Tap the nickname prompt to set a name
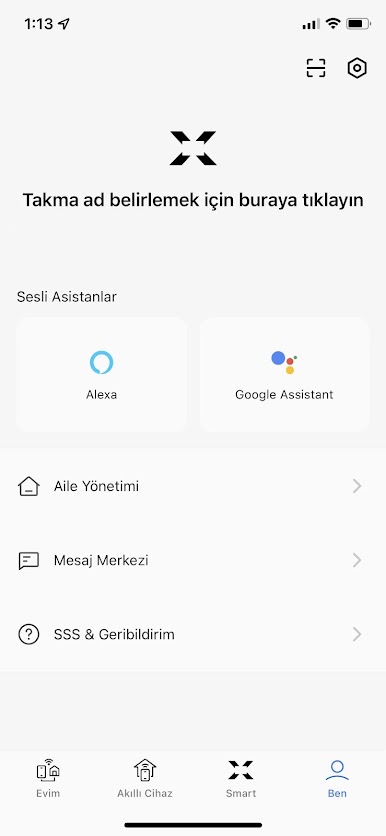 click(193, 200)
